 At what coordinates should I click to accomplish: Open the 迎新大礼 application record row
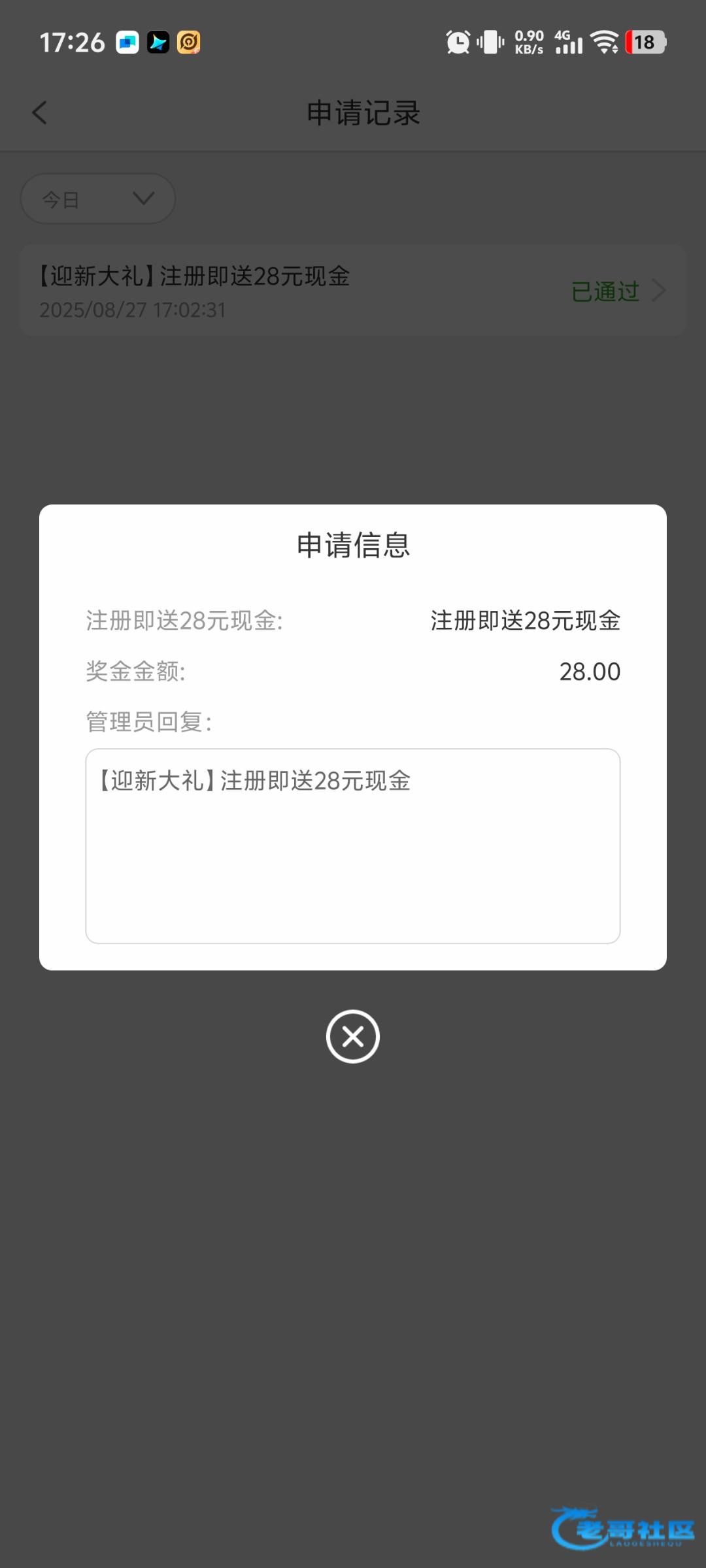coord(353,291)
